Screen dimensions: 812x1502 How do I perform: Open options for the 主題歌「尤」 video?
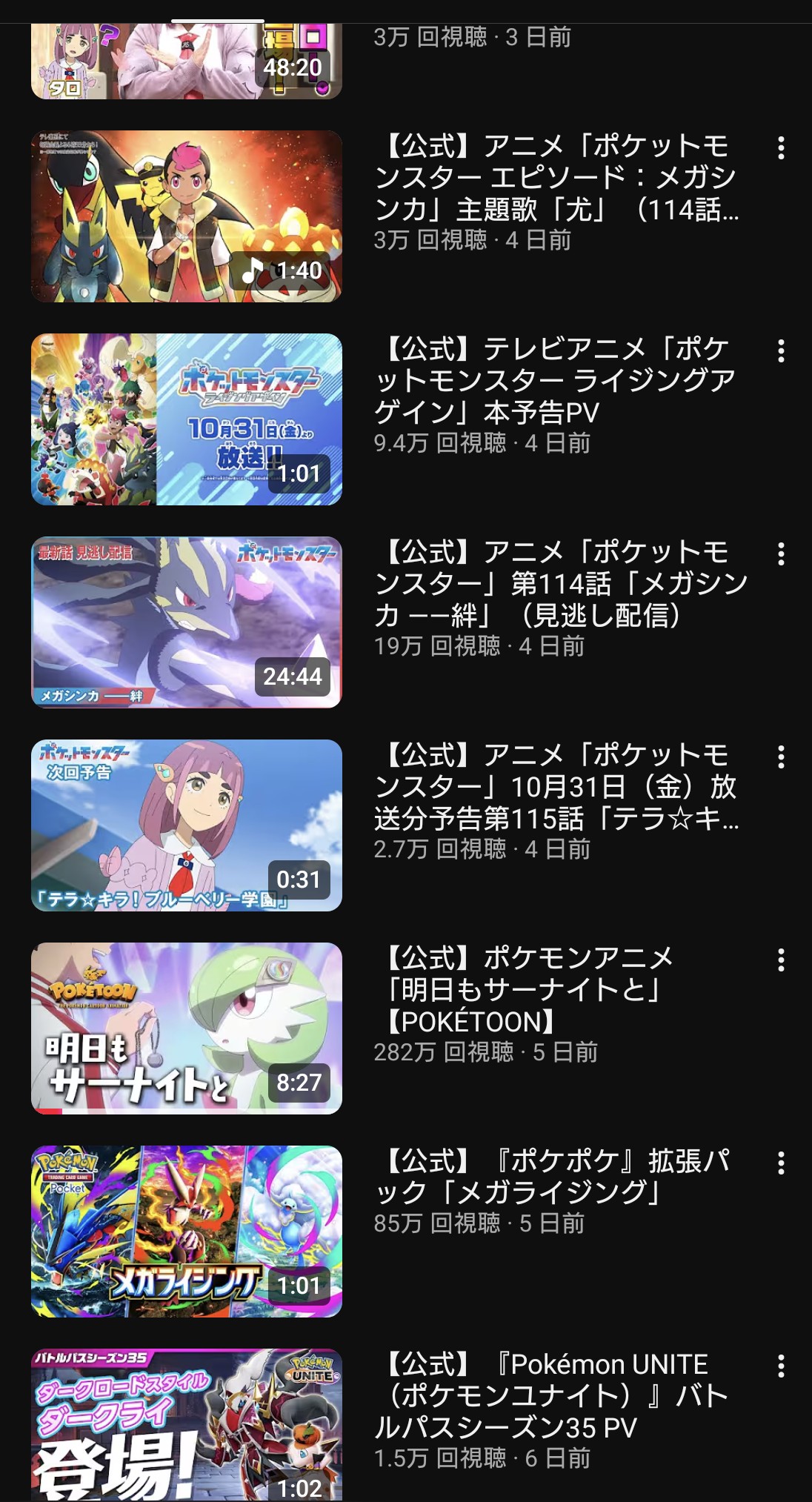click(x=780, y=148)
